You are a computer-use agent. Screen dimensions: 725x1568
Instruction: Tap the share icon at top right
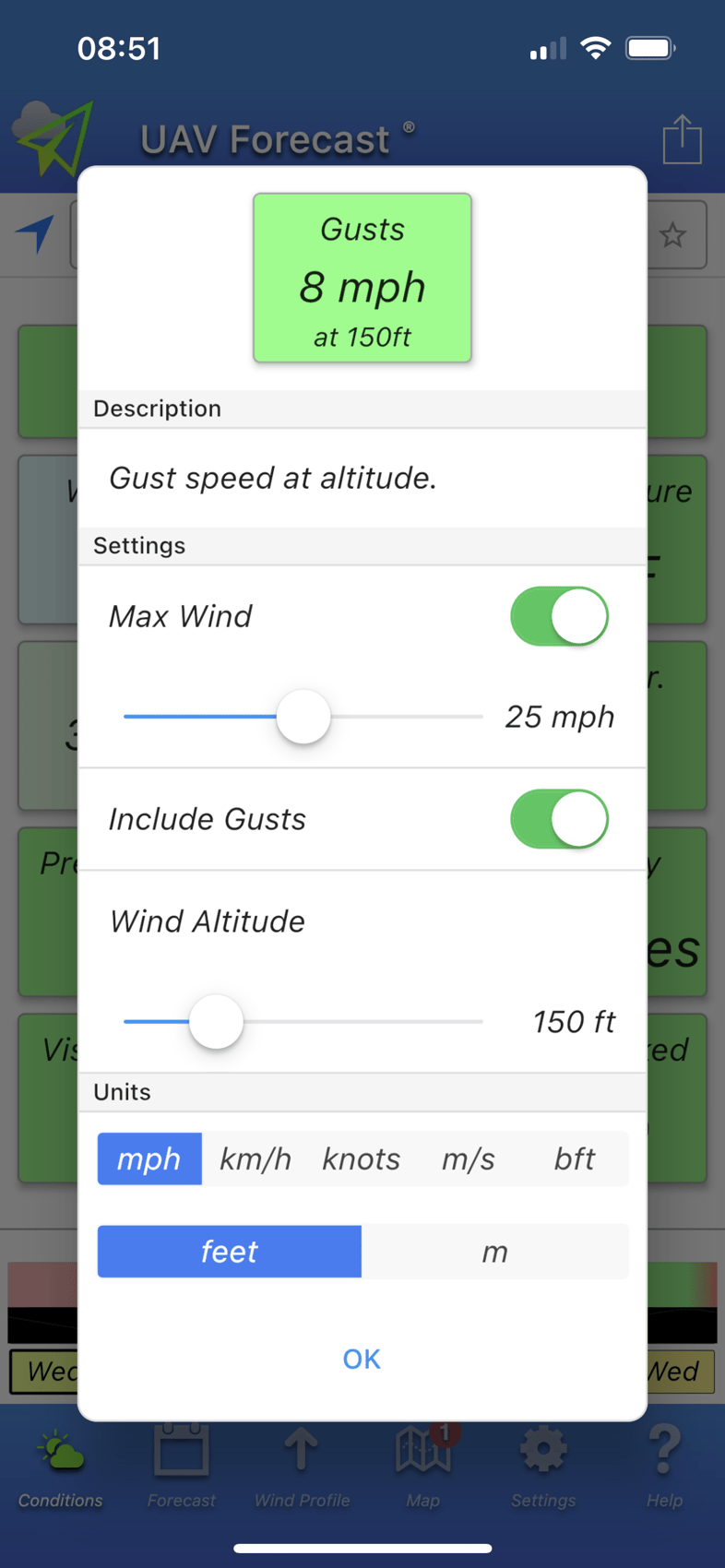coord(682,139)
